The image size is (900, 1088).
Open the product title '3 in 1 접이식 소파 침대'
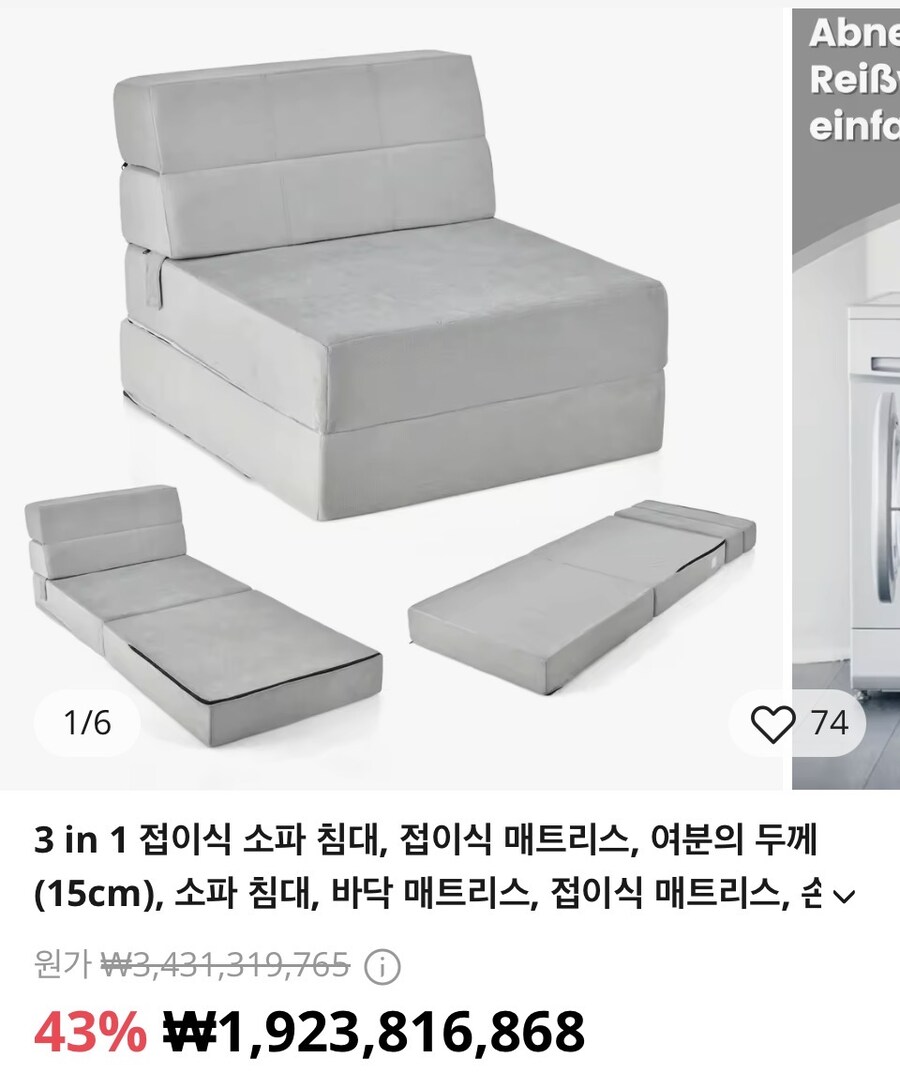tap(300, 845)
